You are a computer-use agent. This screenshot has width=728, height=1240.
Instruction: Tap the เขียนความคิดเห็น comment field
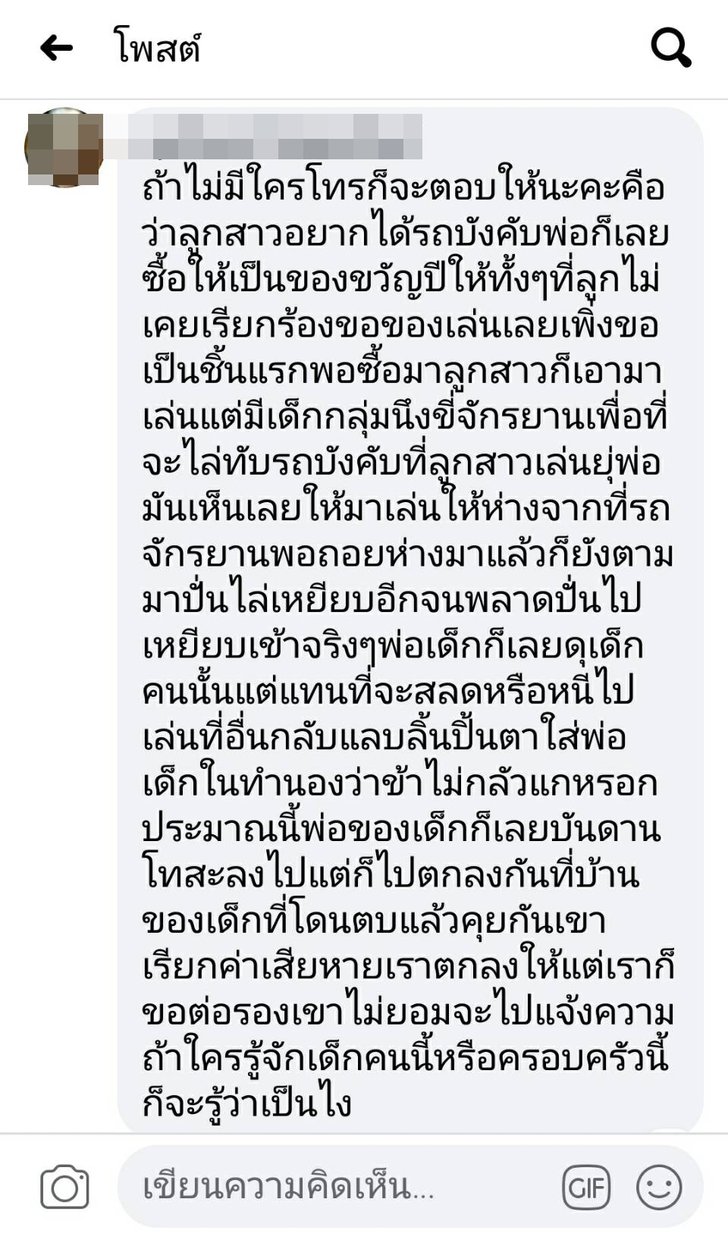tap(330, 1187)
